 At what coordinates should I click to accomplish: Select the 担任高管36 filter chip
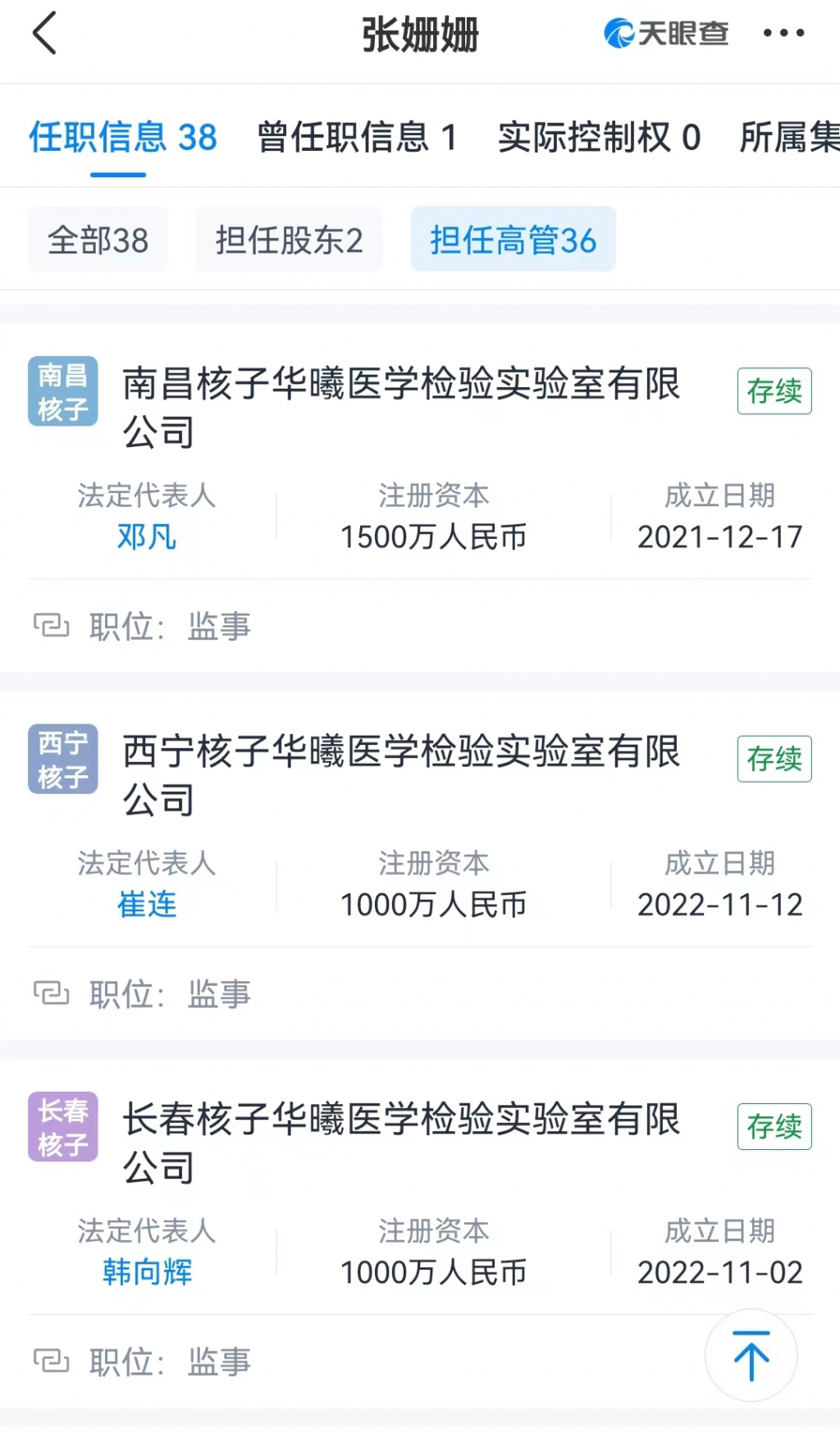pyautogui.click(x=513, y=240)
